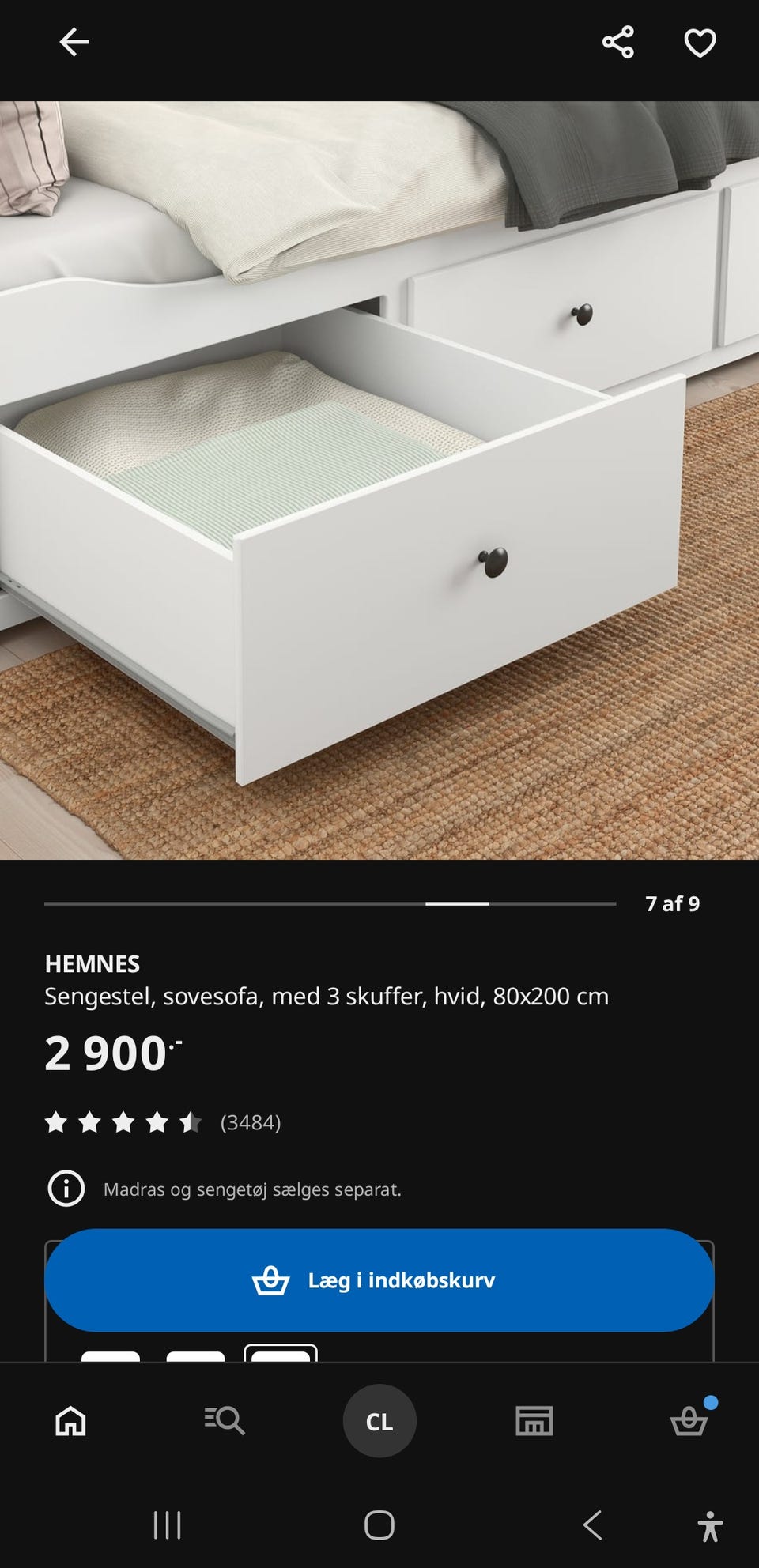759x1568 pixels.
Task: Tap the image carousel progress bar
Action: tap(330, 902)
